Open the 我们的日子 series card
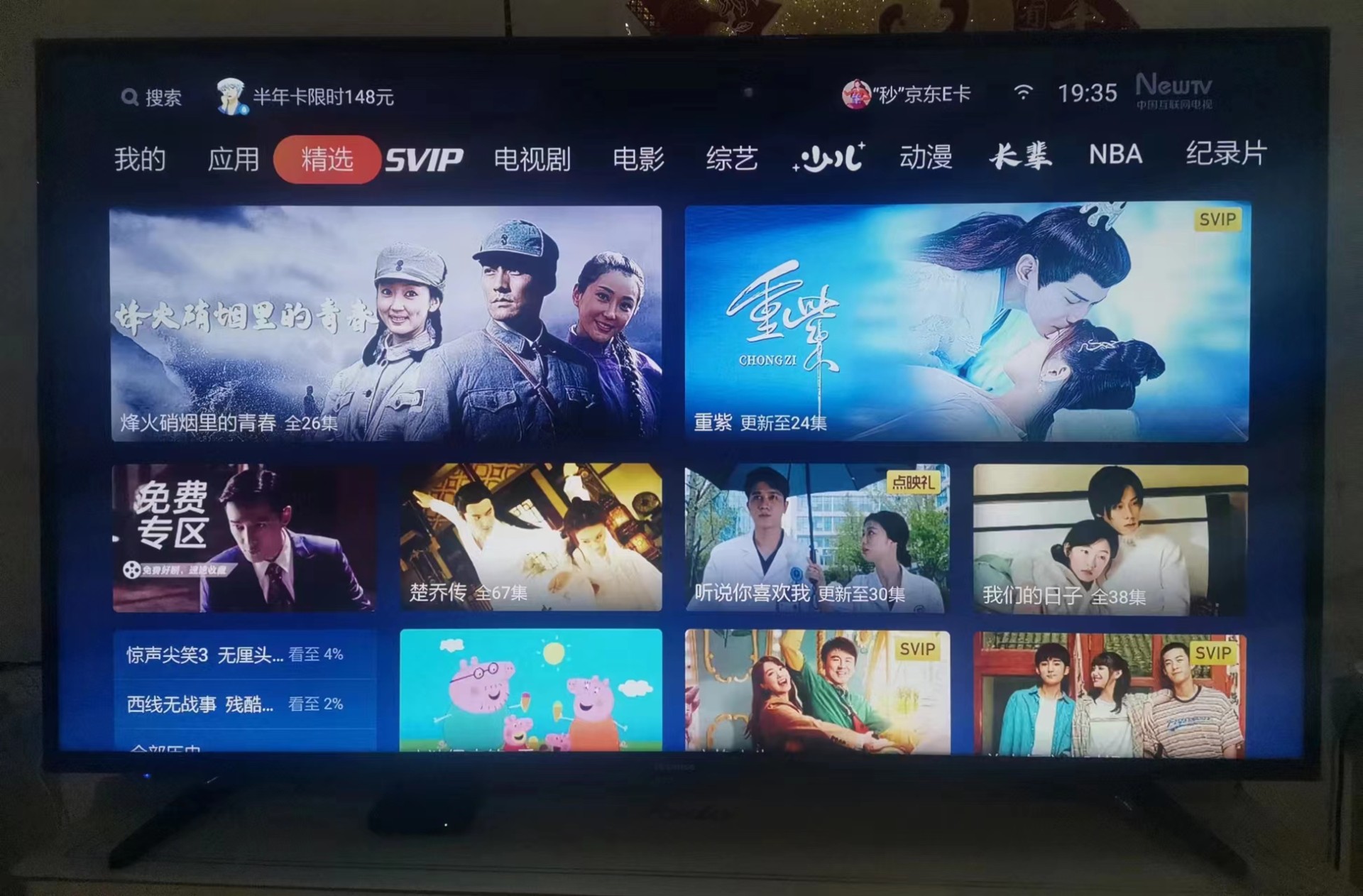 coord(1110,540)
